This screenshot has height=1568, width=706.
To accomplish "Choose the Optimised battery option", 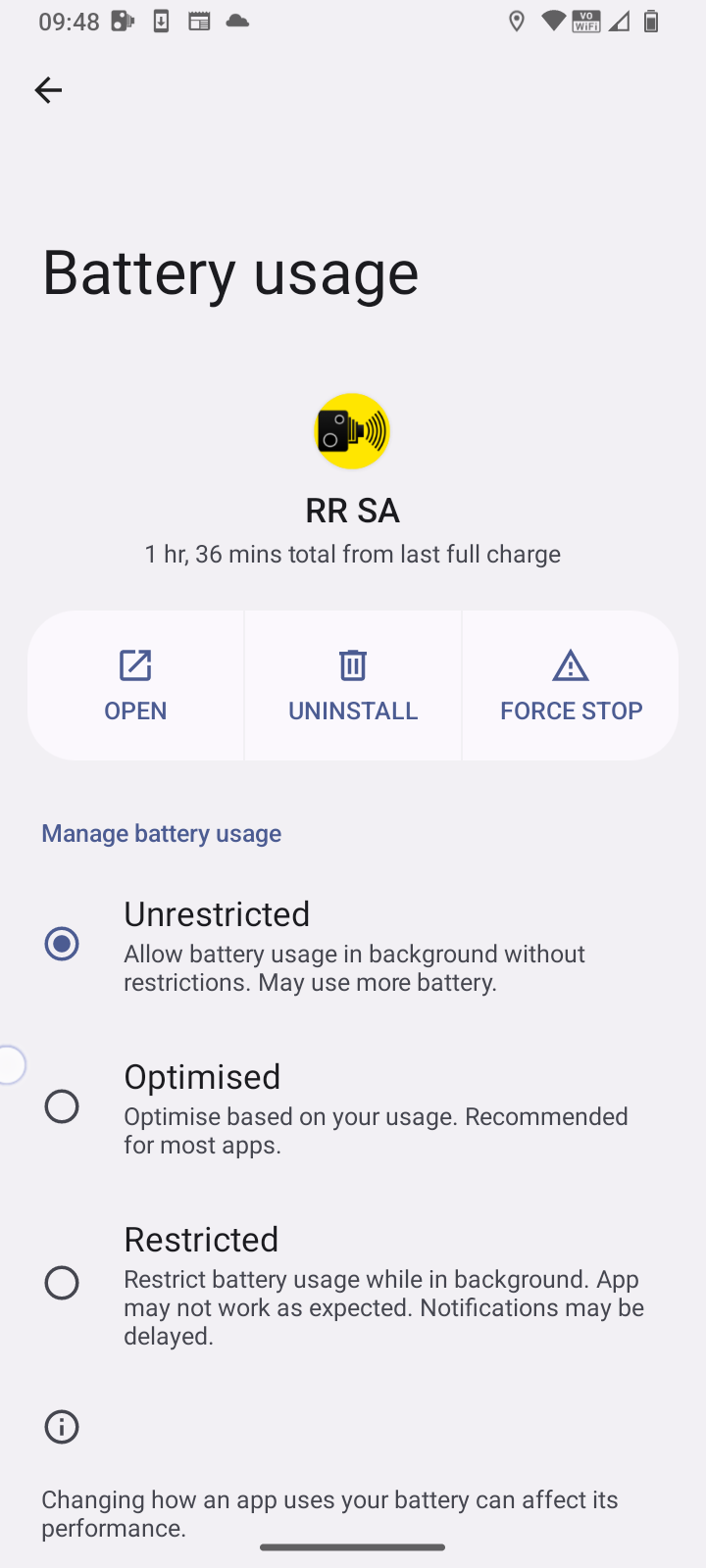I will [62, 1106].
